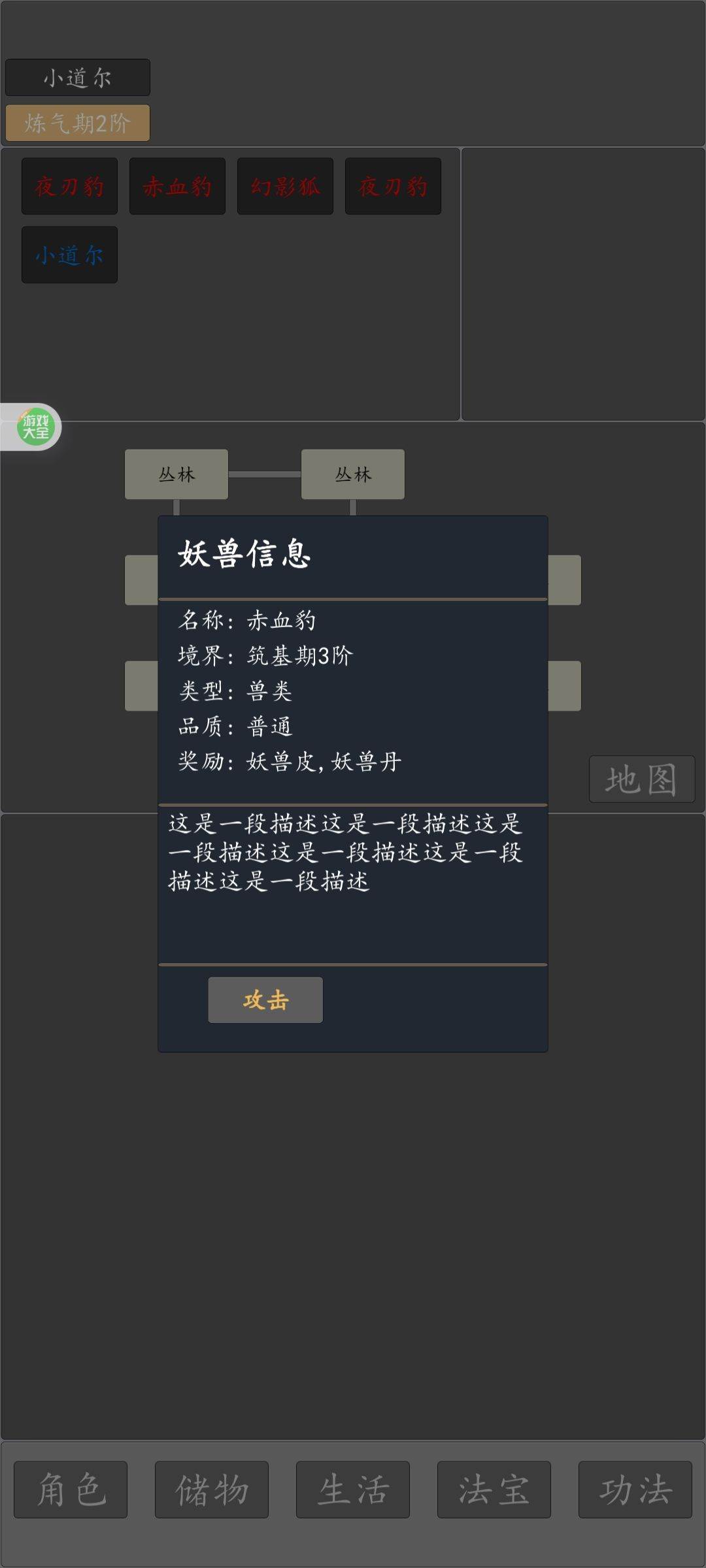Open the 炼气期2阶 realm badge

[x=78, y=123]
